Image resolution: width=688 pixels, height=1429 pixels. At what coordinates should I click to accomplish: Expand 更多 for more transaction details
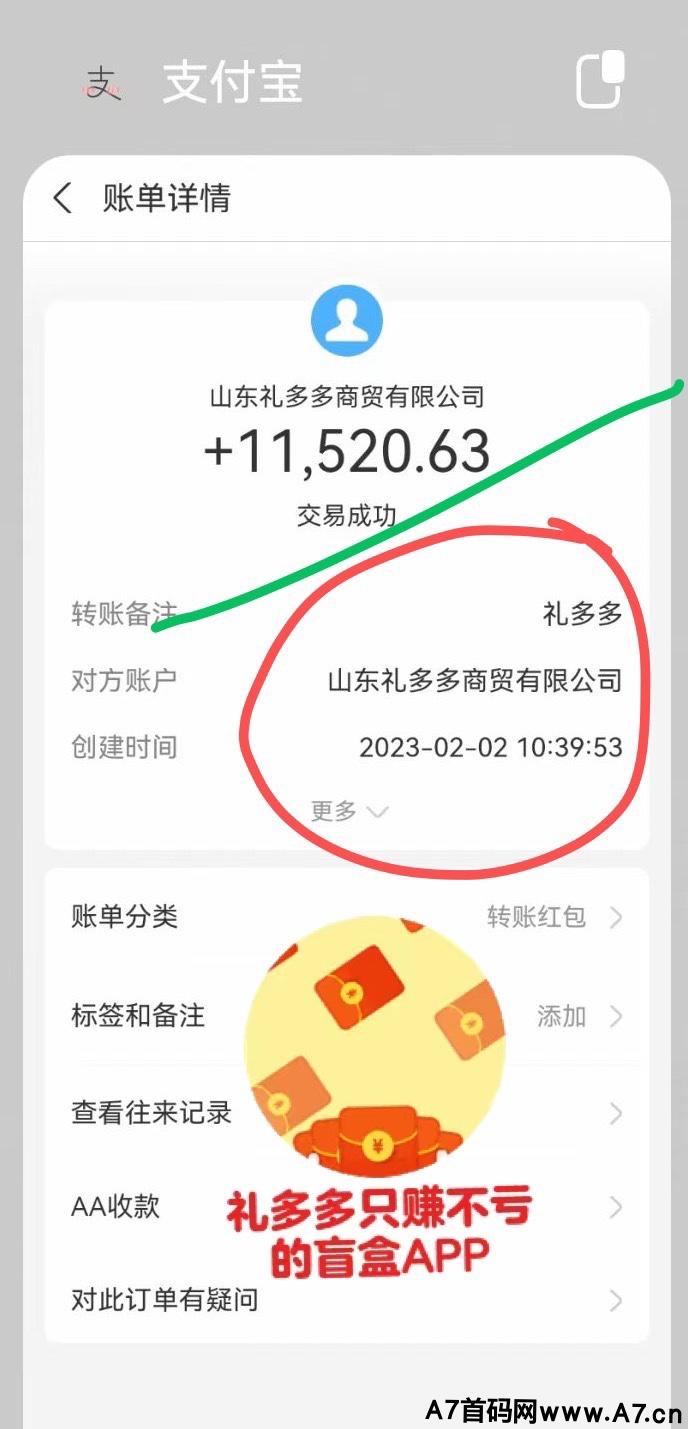point(348,811)
